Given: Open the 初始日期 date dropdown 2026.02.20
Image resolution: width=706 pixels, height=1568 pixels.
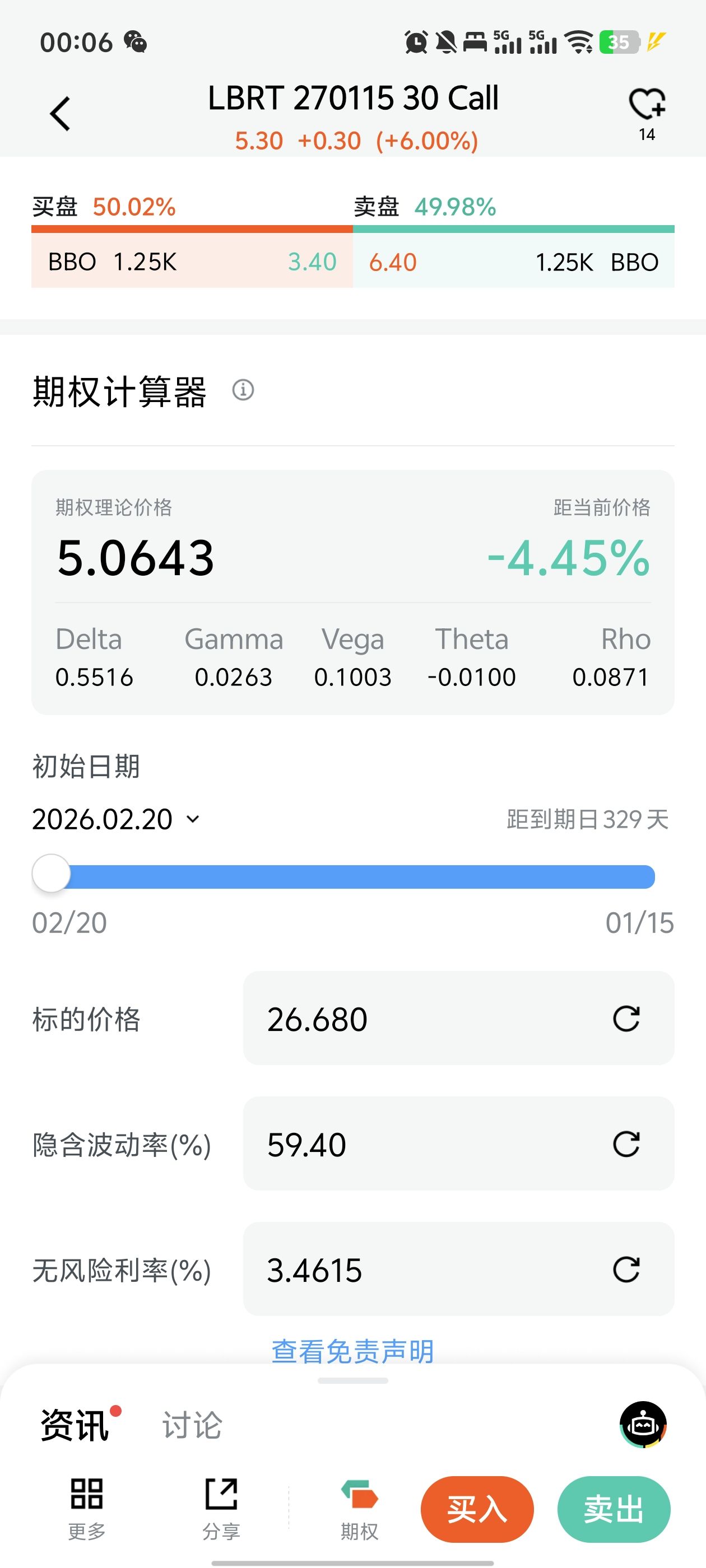Looking at the screenshot, I should [x=116, y=819].
